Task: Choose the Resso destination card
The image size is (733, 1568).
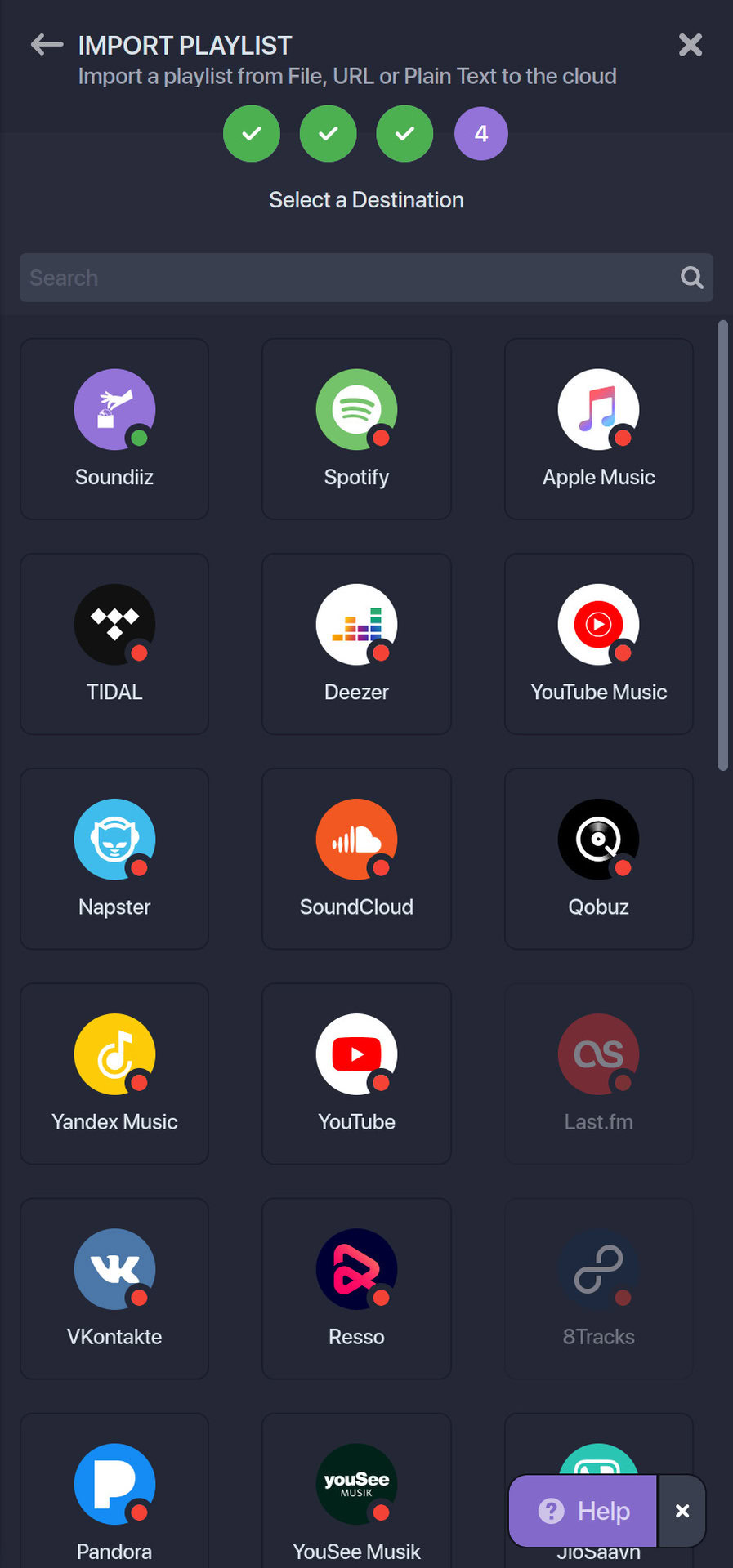Action: click(x=356, y=1288)
